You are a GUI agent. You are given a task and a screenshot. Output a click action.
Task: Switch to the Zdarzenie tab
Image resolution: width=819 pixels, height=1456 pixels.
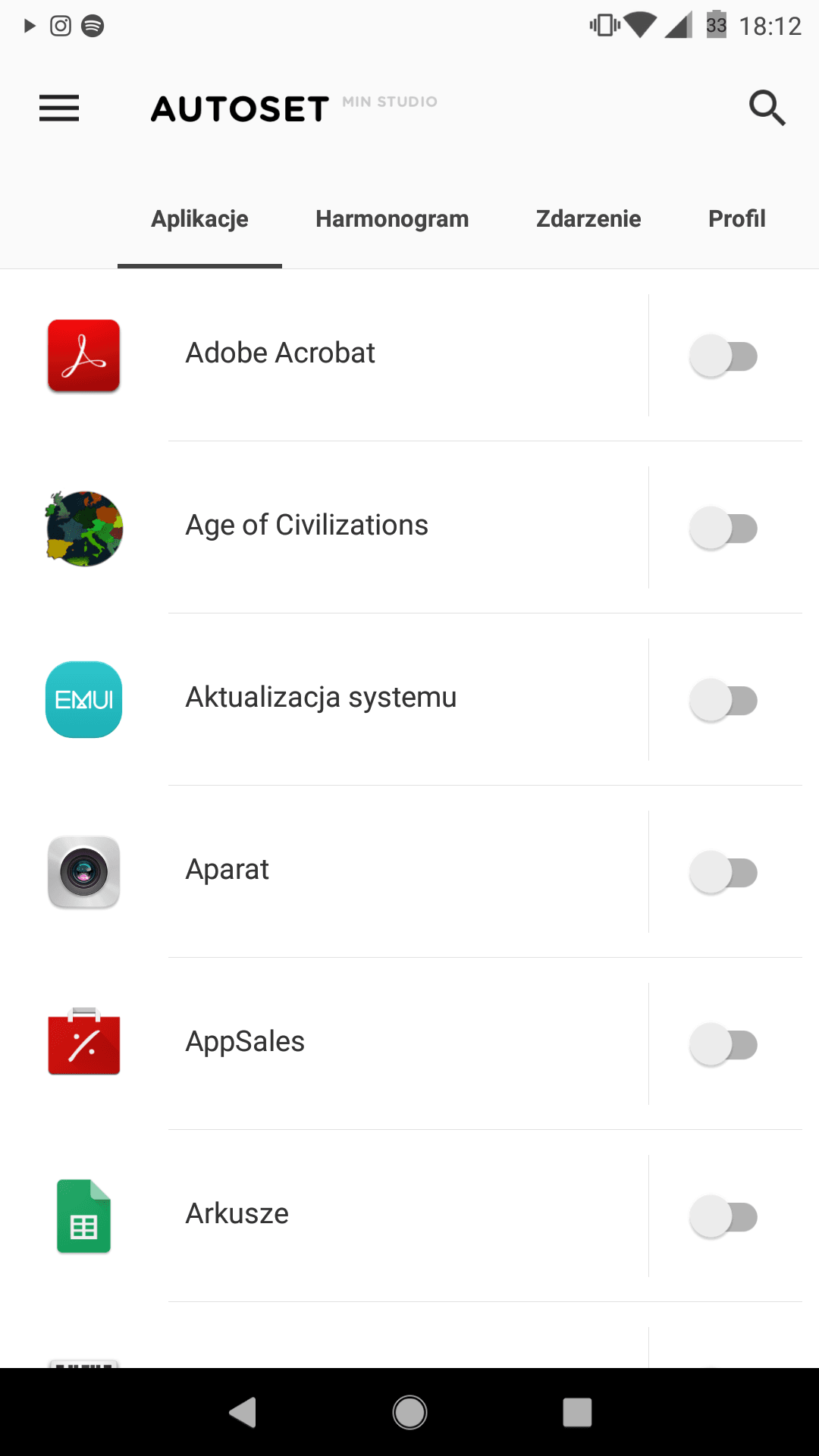pos(588,218)
